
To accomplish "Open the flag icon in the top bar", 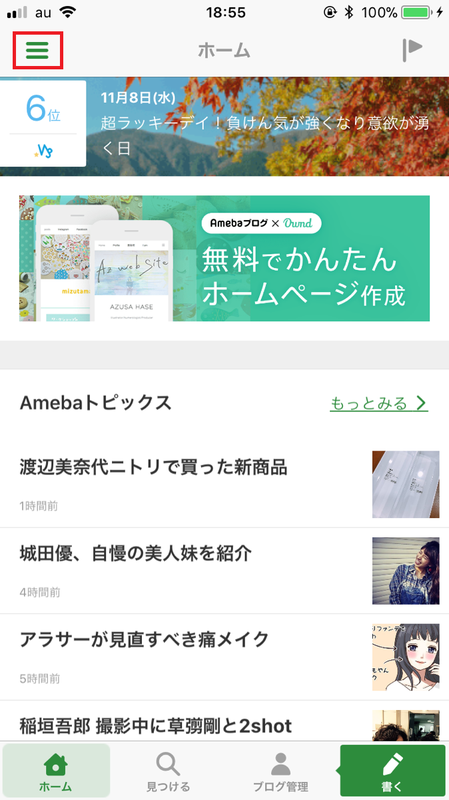I will click(412, 49).
